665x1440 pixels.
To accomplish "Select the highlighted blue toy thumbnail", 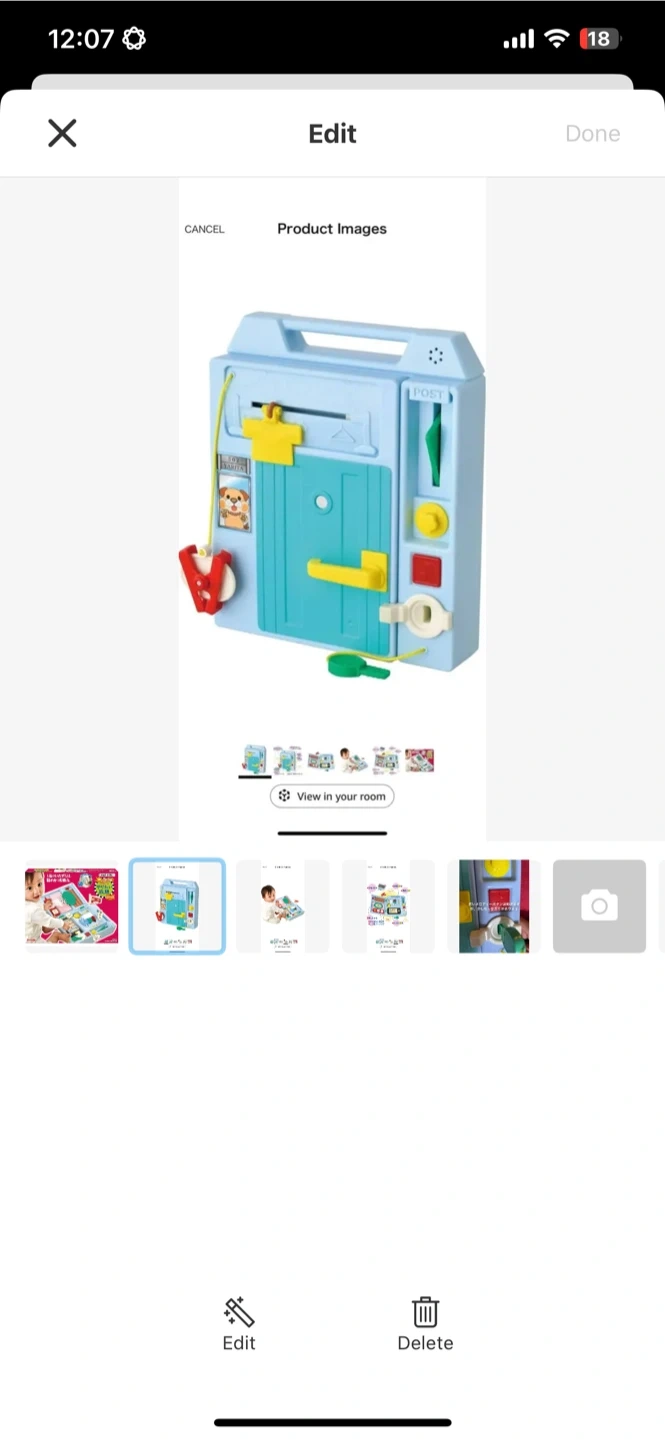I will click(x=177, y=906).
